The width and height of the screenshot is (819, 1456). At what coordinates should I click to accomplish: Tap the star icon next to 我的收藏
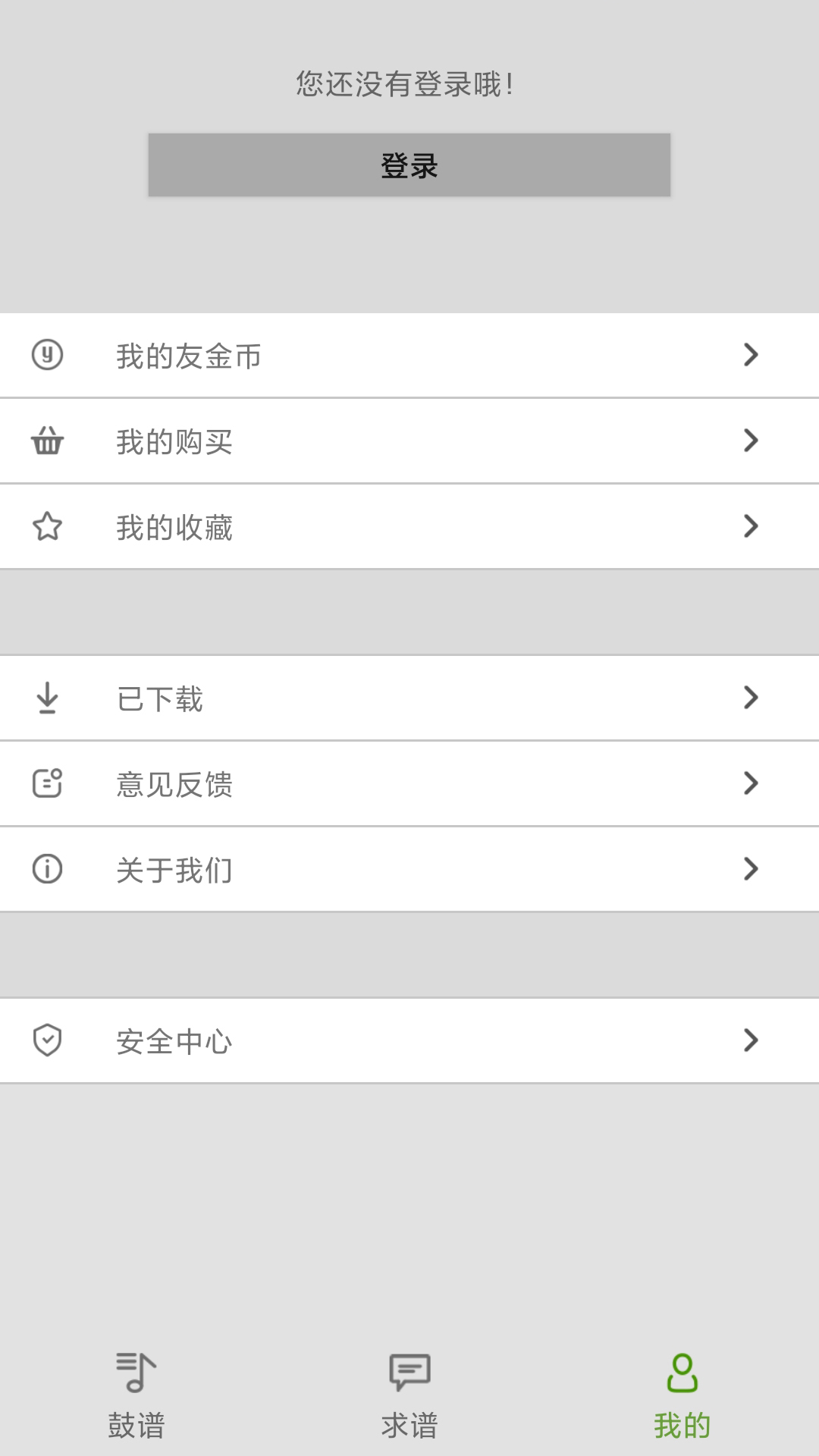[x=47, y=526]
